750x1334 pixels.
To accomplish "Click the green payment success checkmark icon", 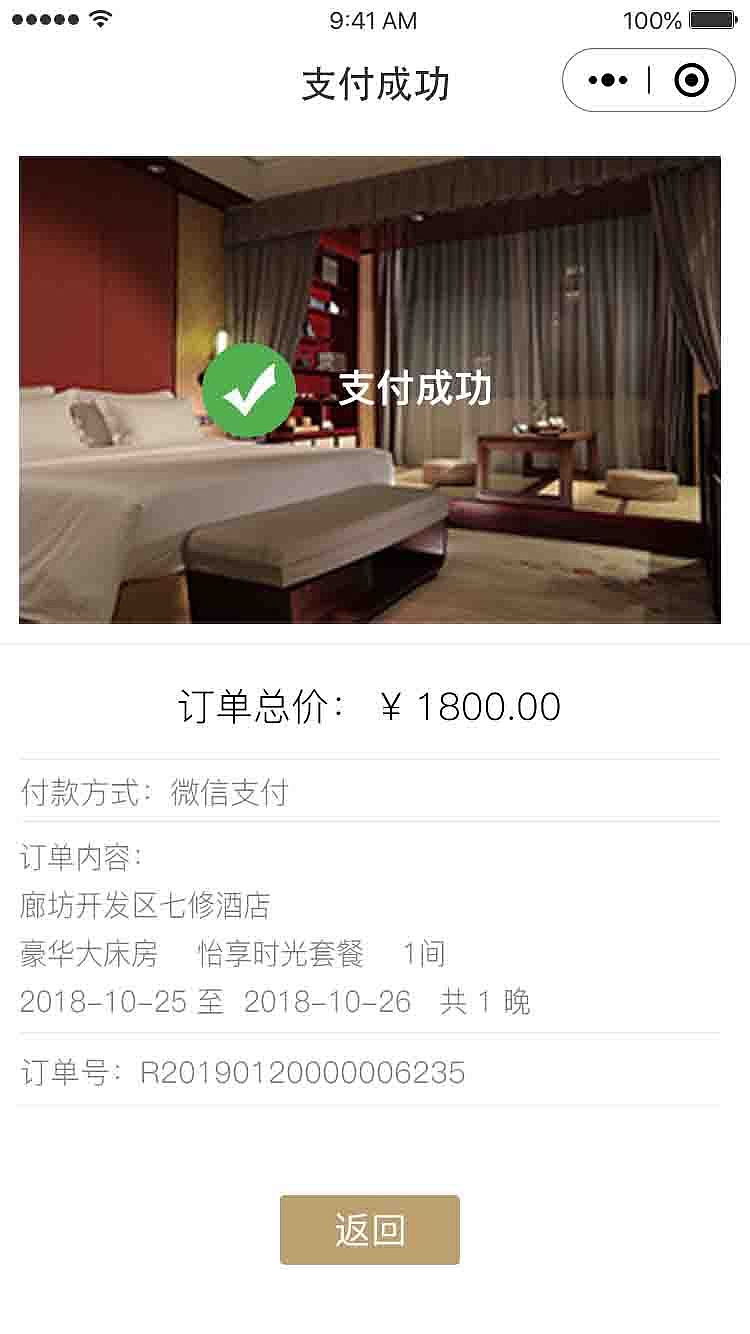I will (249, 390).
